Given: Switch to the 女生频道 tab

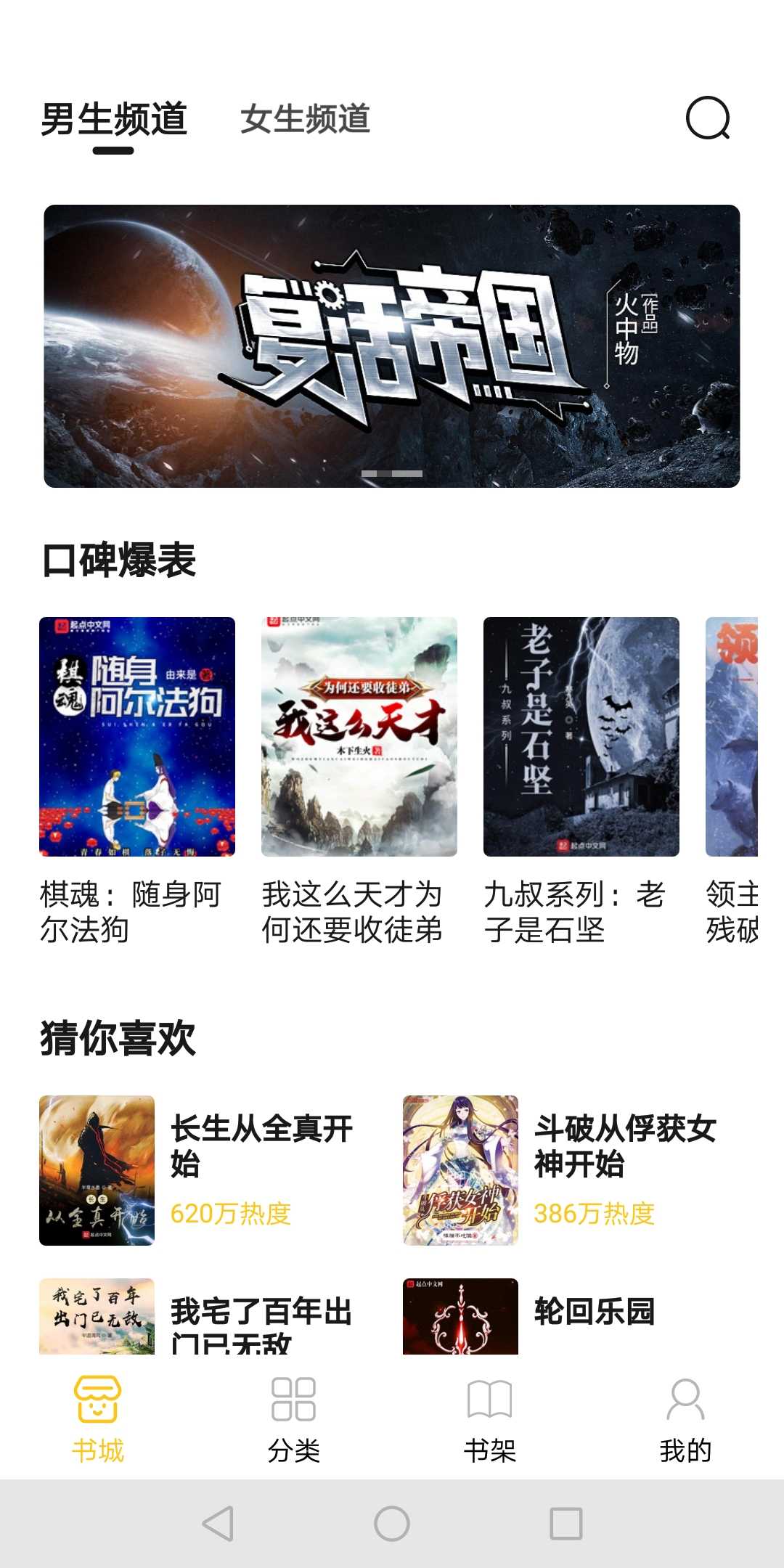Looking at the screenshot, I should pos(305,120).
